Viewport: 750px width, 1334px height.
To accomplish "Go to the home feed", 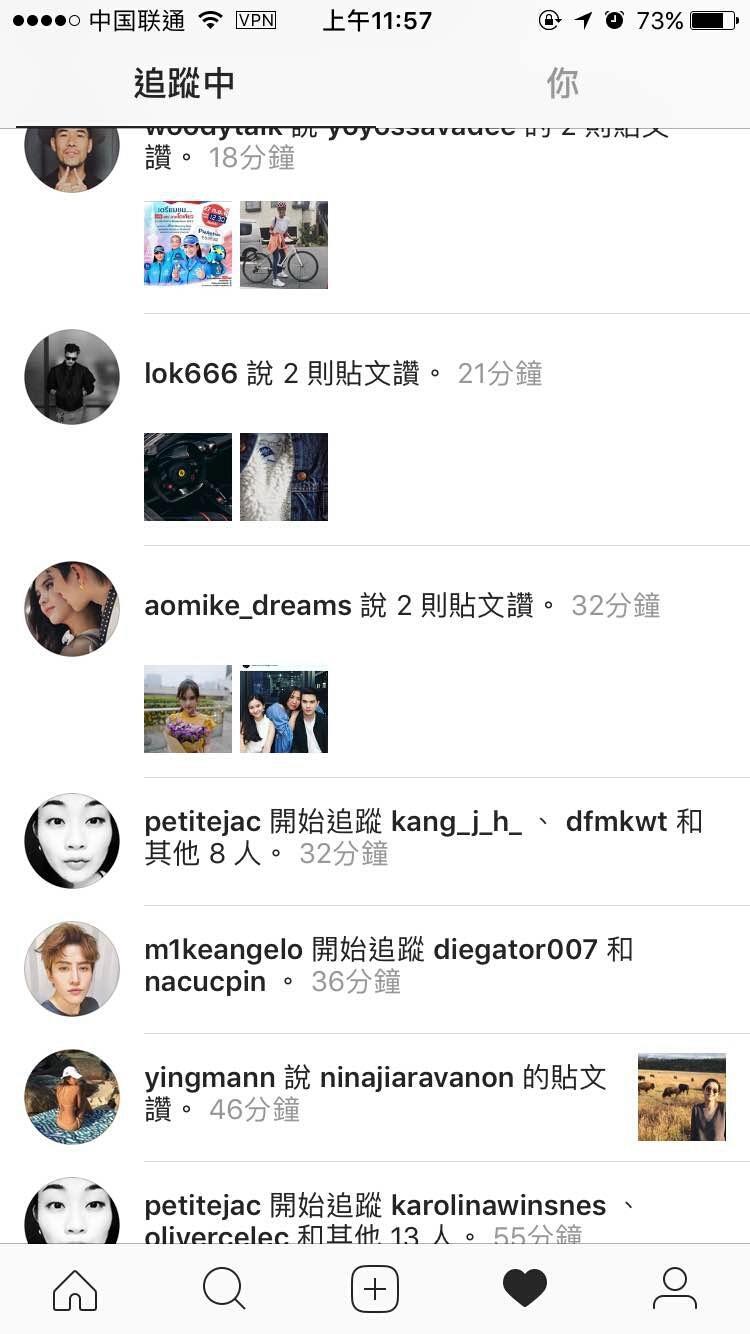I will (75, 1289).
